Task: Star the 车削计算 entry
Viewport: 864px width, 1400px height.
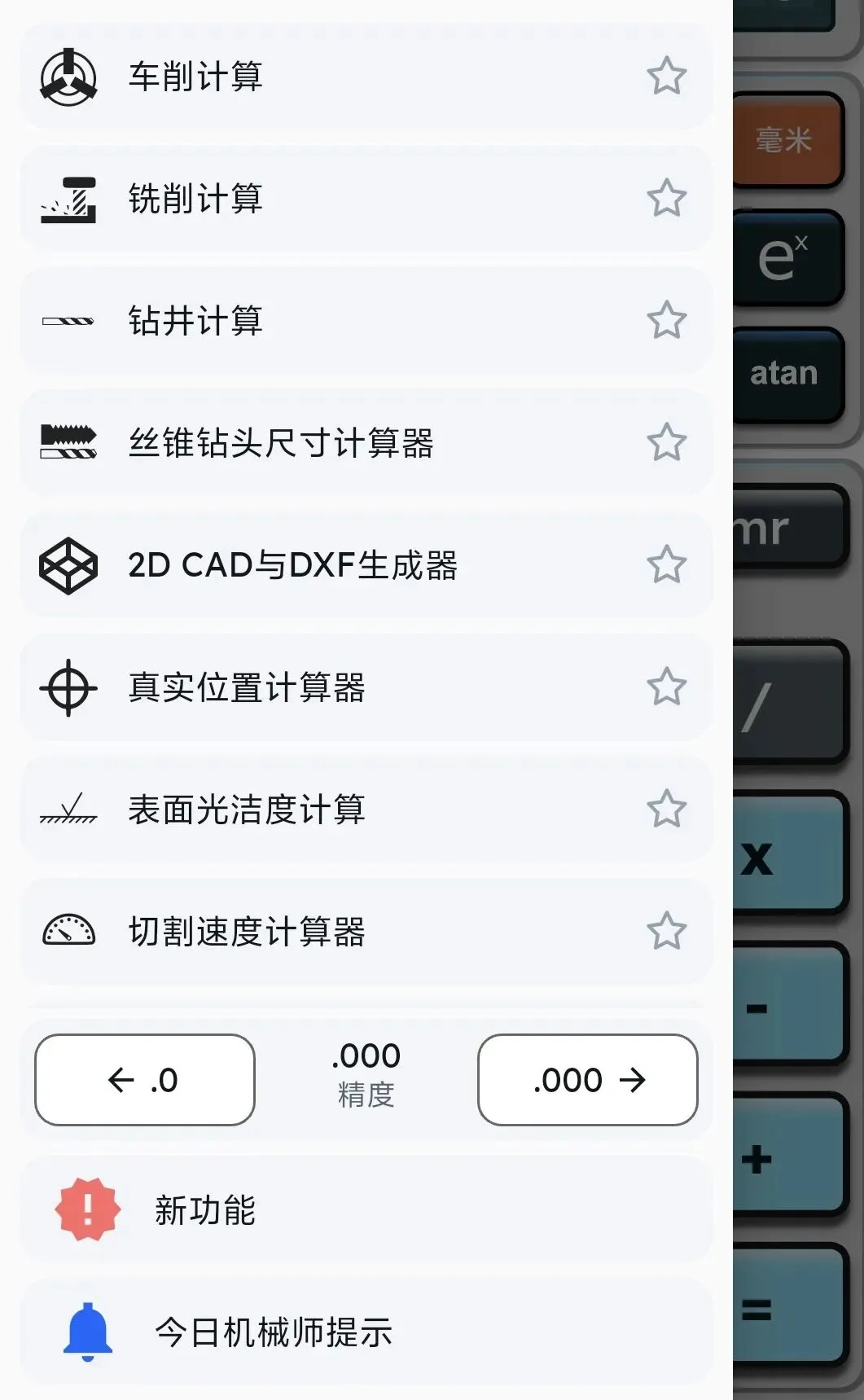Action: (667, 77)
